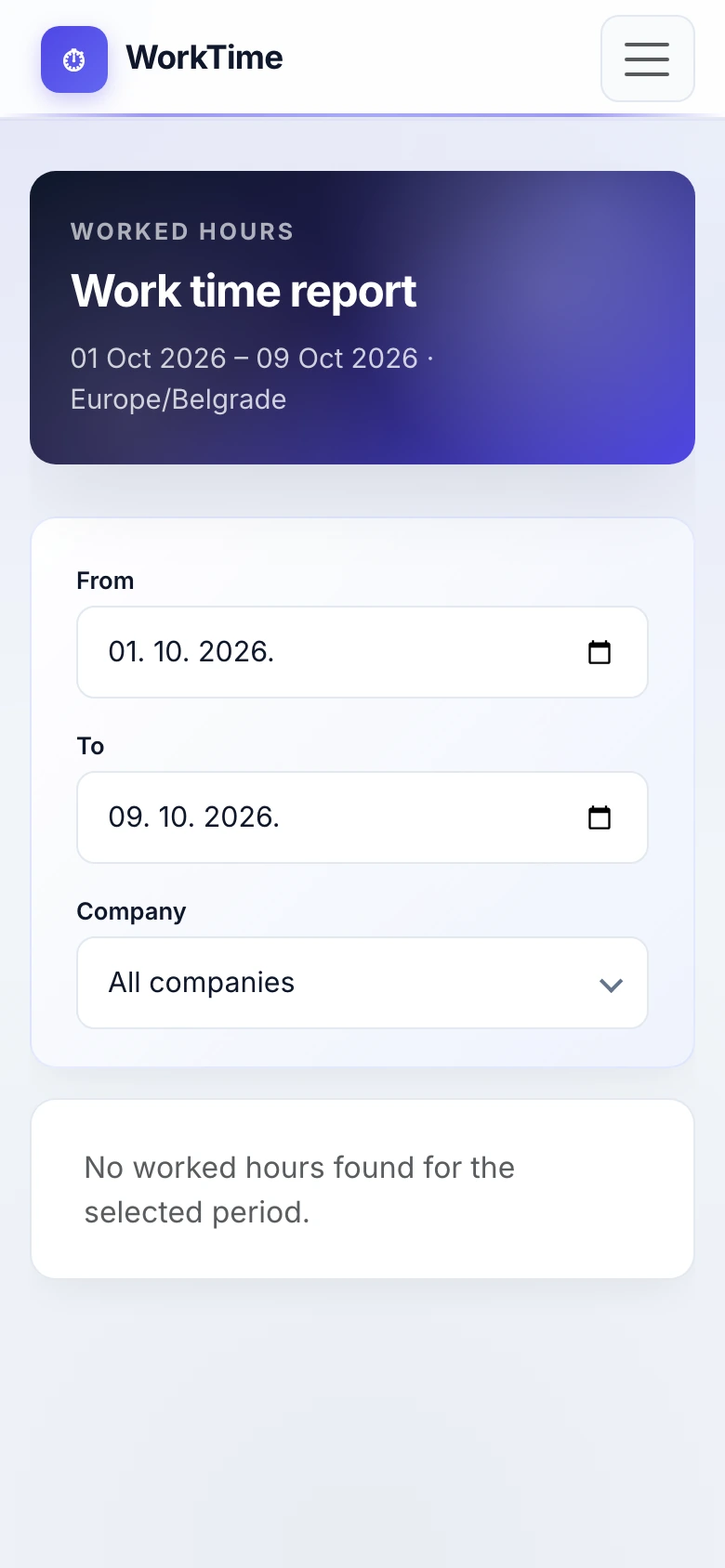Tap the To date field

[362, 817]
